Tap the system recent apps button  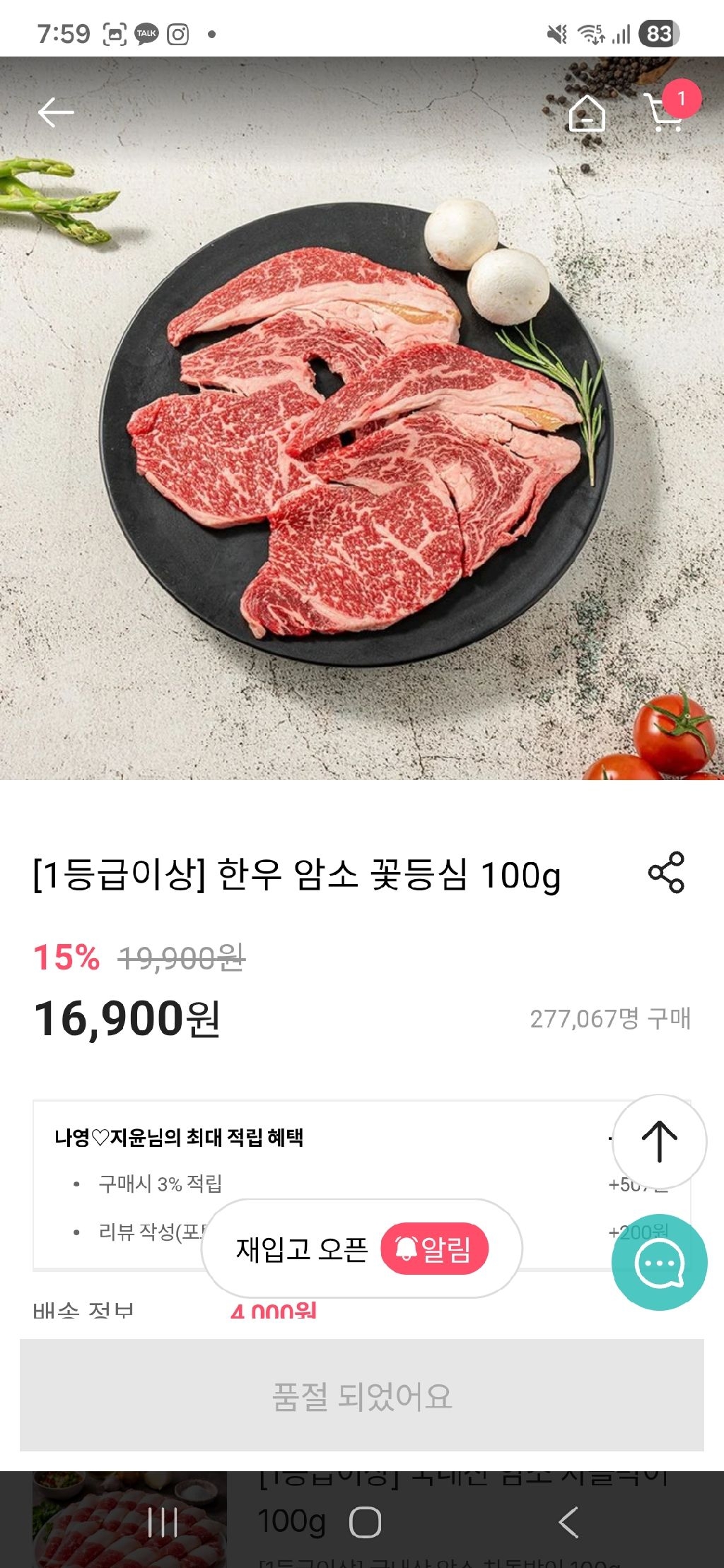(x=163, y=1522)
